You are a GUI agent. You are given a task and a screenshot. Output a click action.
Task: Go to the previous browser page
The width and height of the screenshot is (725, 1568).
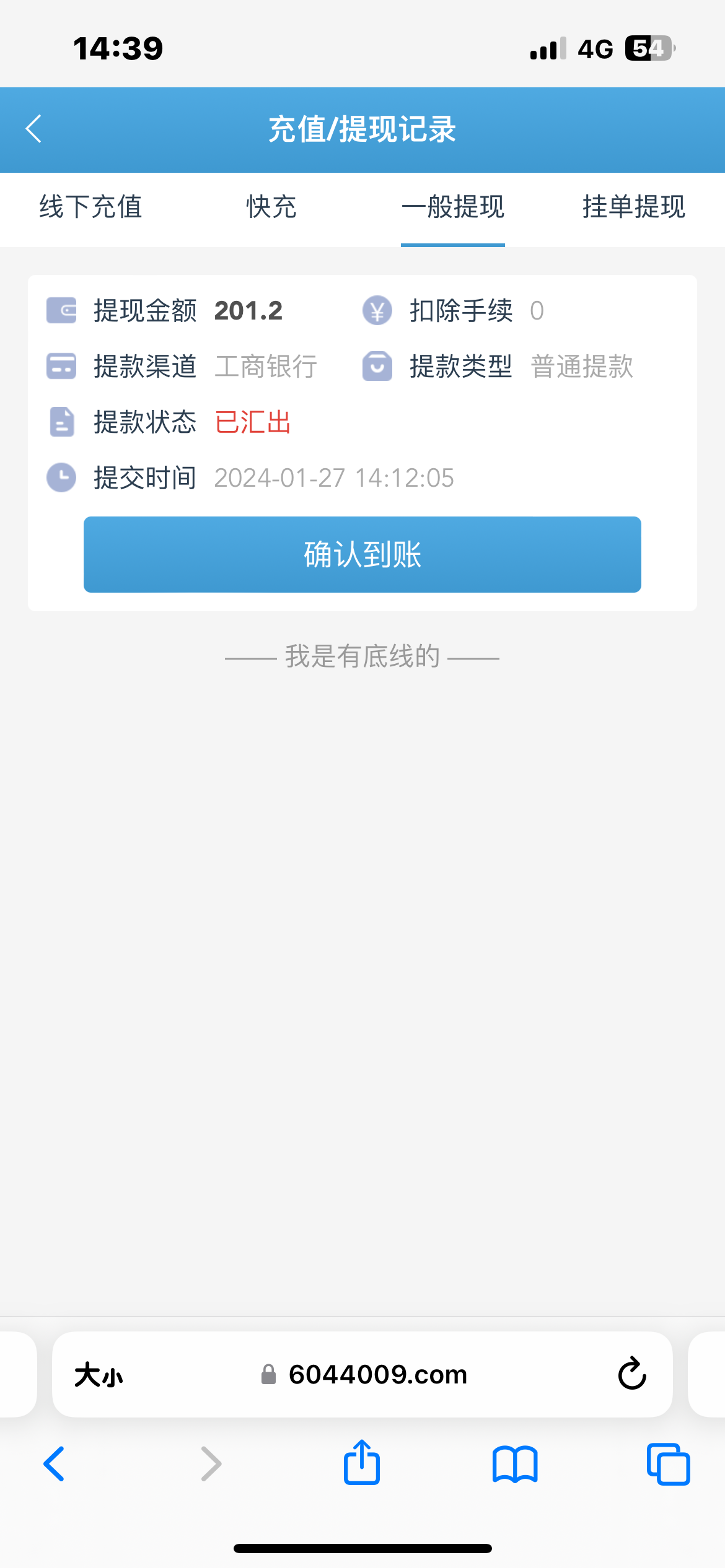[x=55, y=1464]
